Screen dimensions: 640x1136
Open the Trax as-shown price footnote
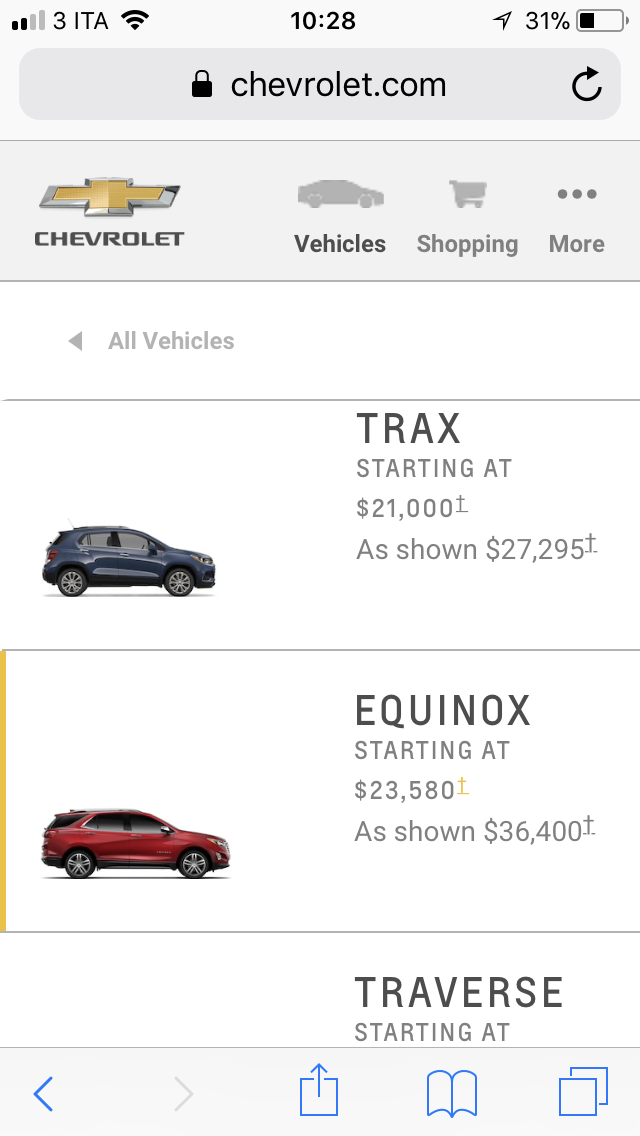591,543
